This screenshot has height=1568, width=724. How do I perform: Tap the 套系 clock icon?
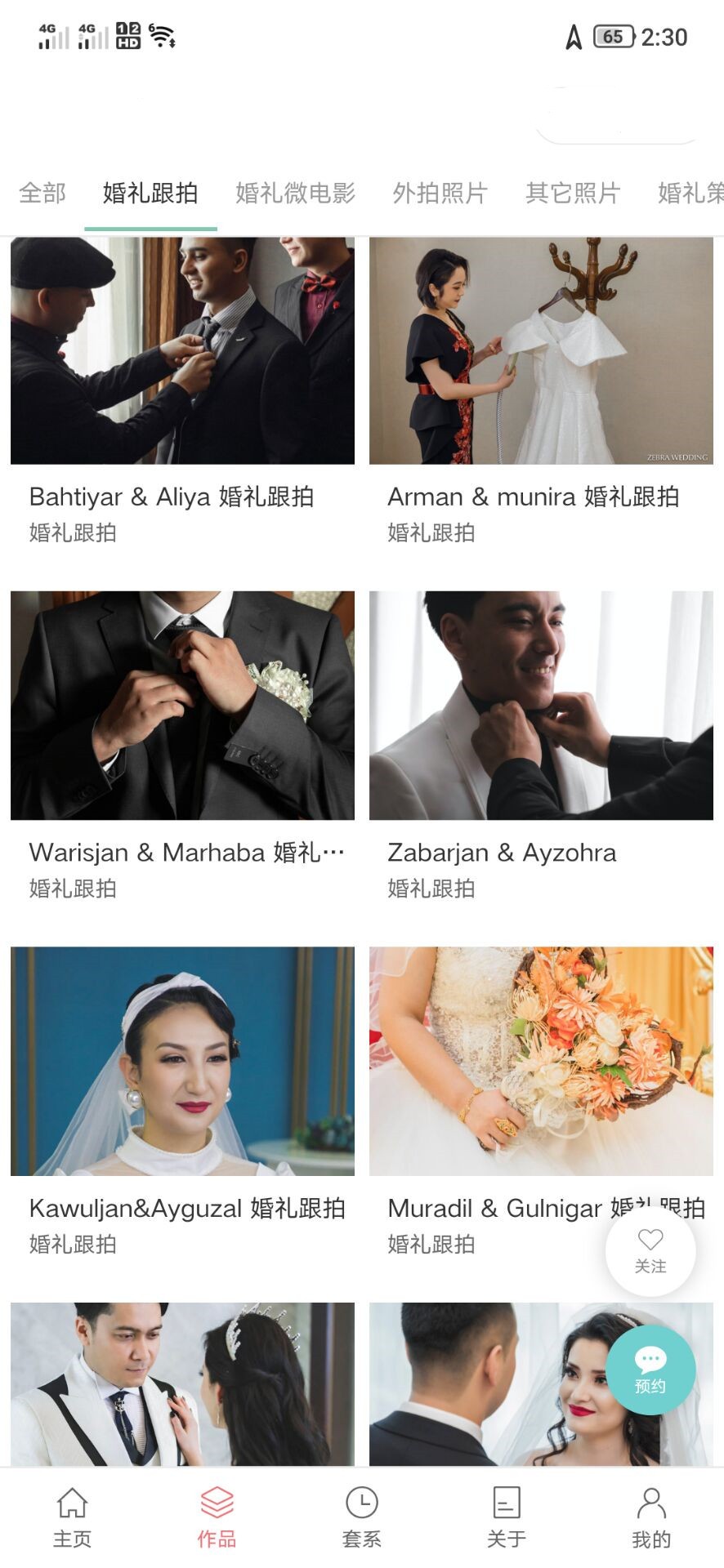(x=360, y=1515)
